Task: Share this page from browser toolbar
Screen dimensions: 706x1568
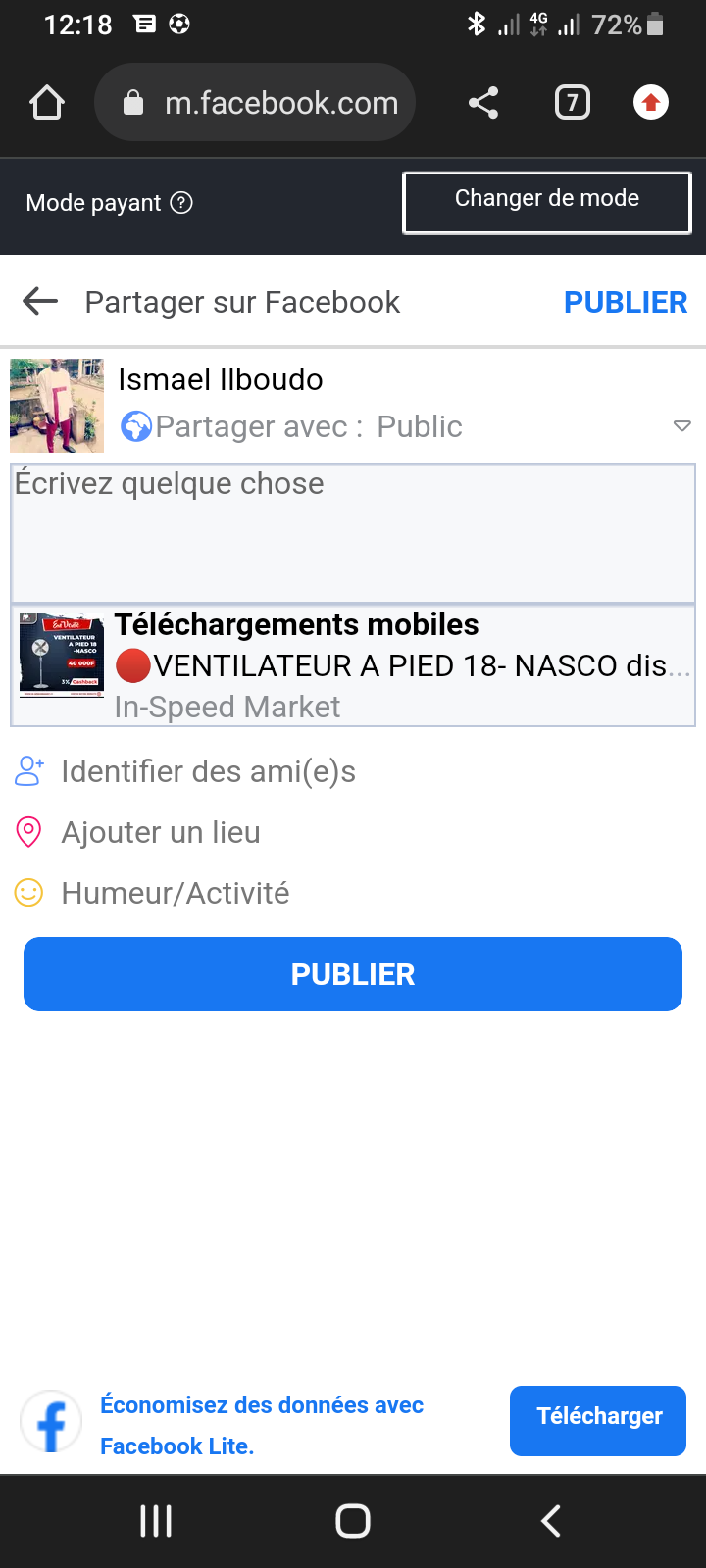Action: pyautogui.click(x=483, y=103)
